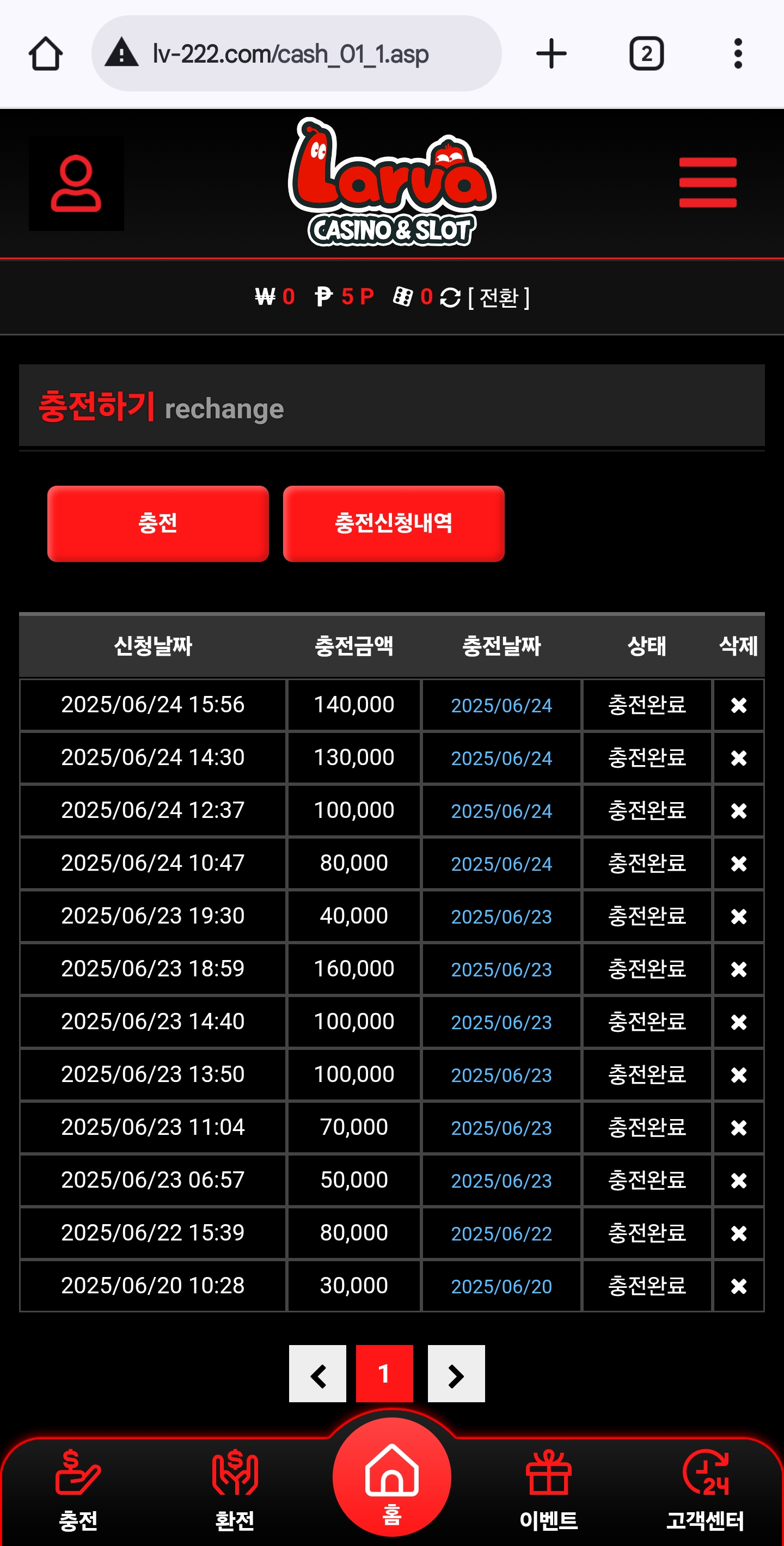This screenshot has width=784, height=1546.
Task: Go to next page arrow
Action: point(456,1374)
